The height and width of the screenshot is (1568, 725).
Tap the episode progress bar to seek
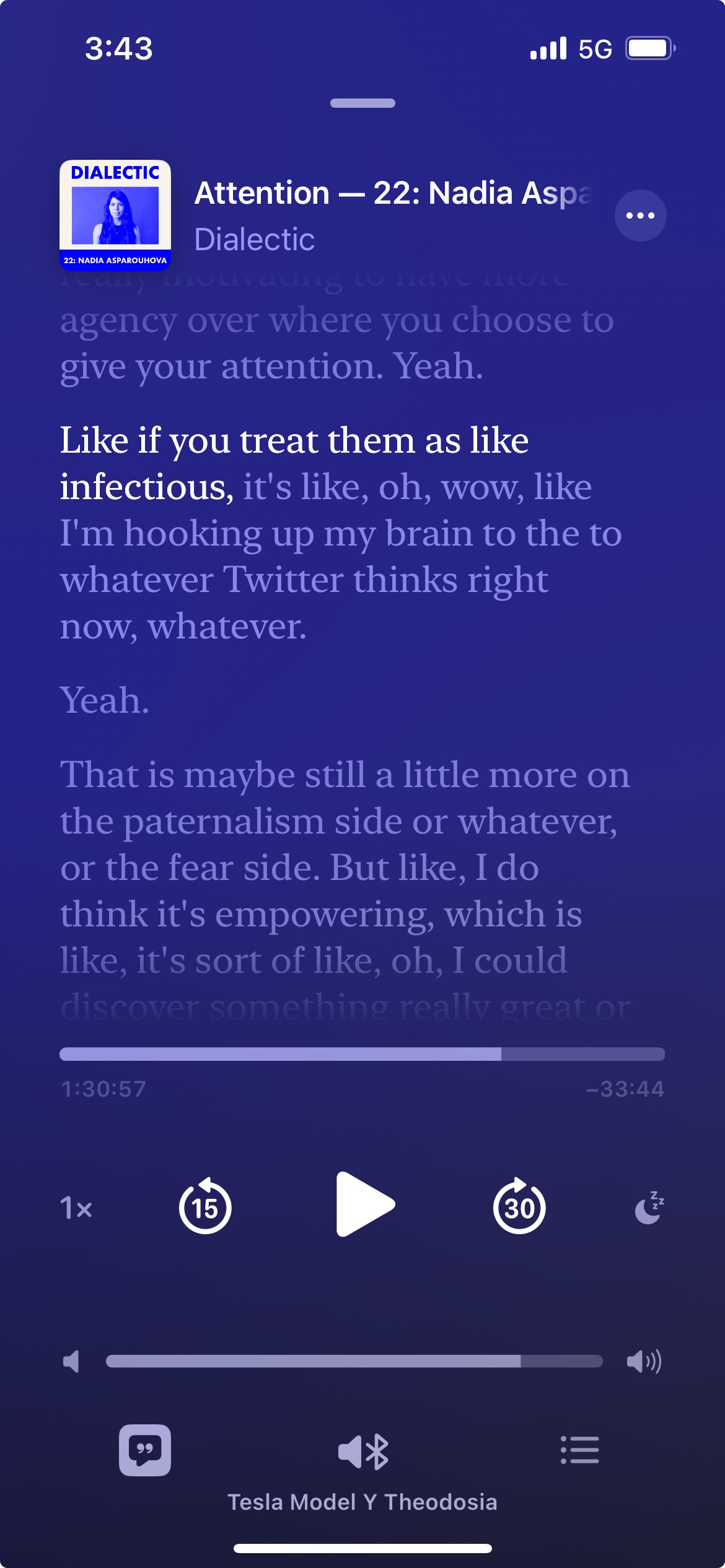point(362,1054)
